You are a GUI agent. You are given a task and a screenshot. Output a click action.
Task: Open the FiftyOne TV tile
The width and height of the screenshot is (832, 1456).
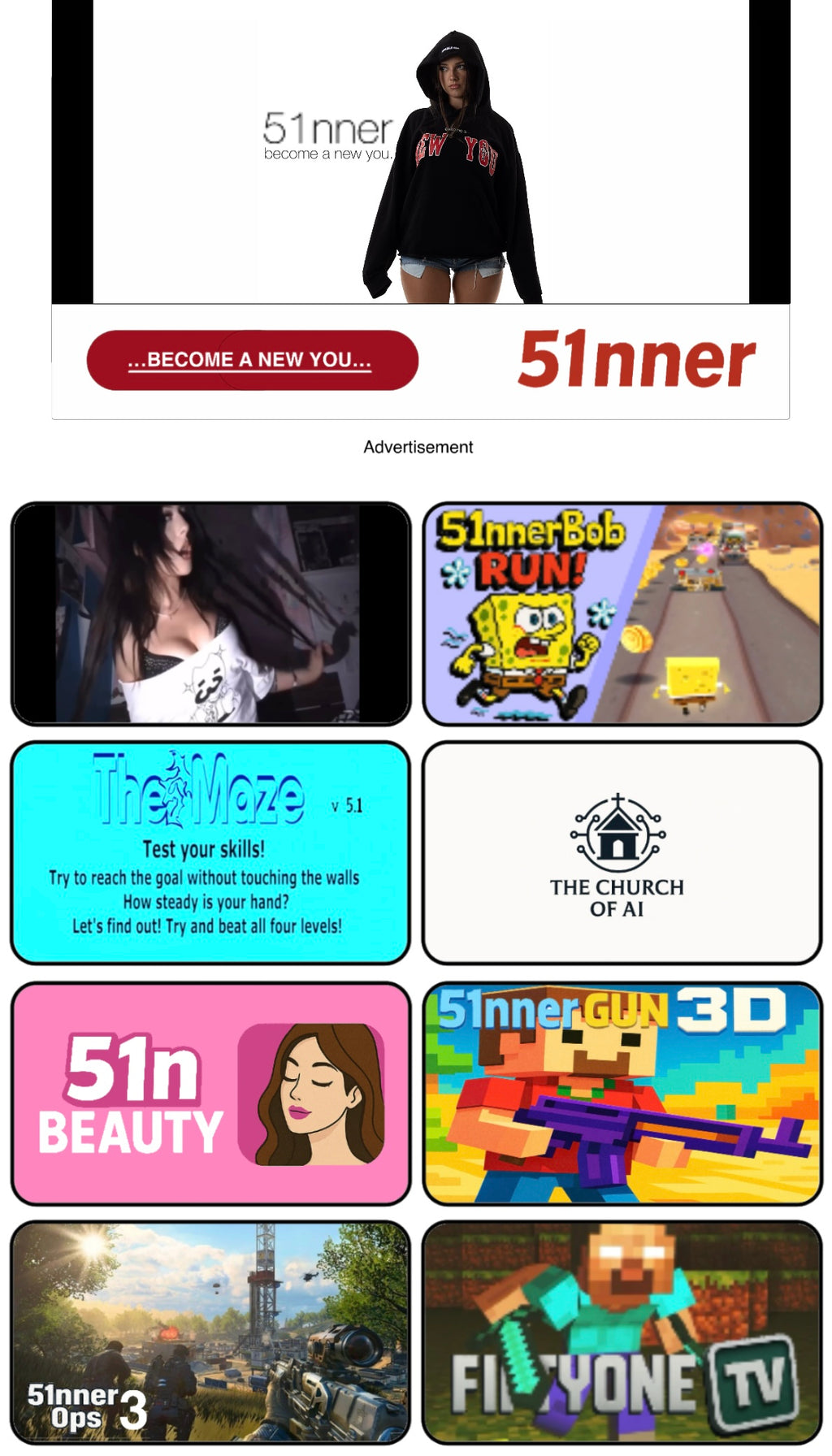pos(622,1332)
